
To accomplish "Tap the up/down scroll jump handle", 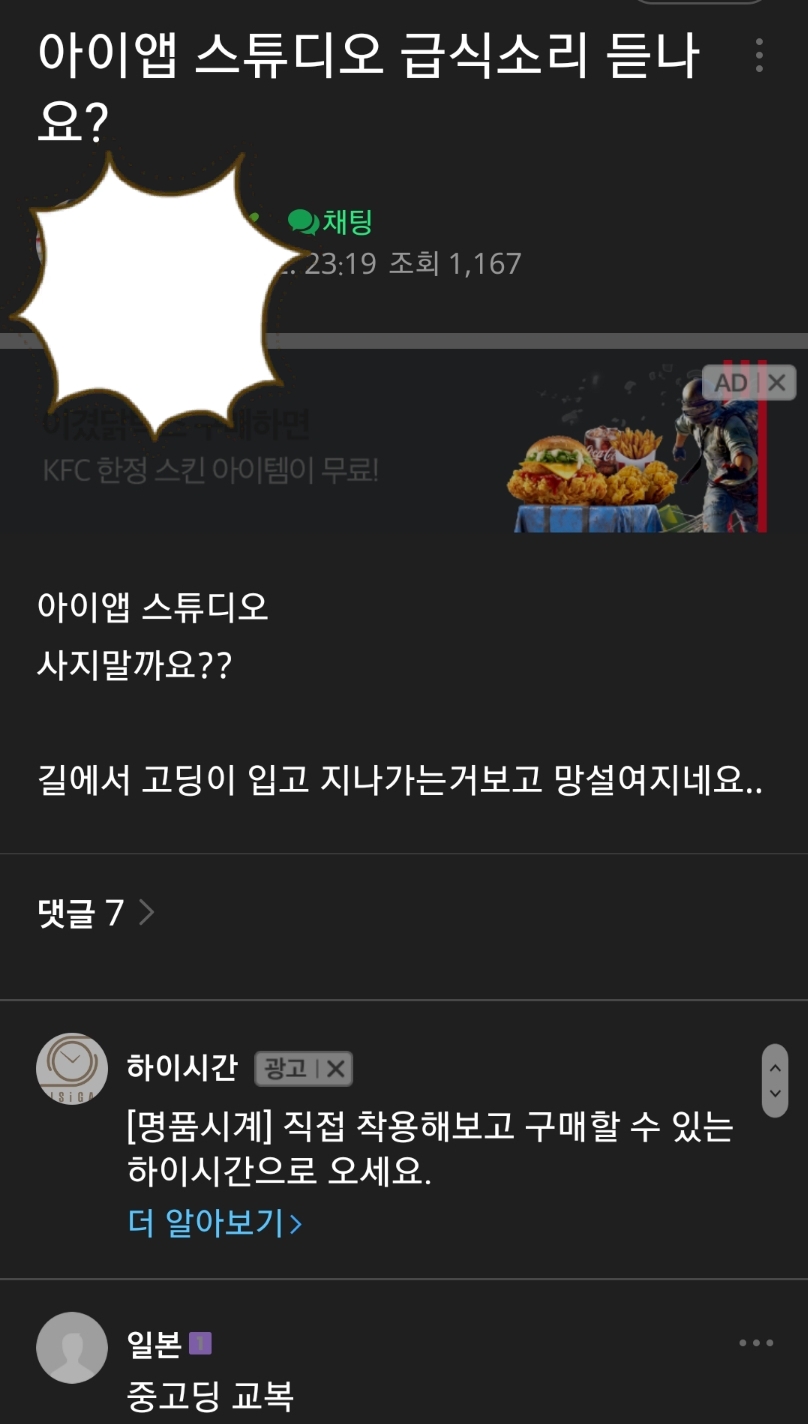I will point(774,1080).
